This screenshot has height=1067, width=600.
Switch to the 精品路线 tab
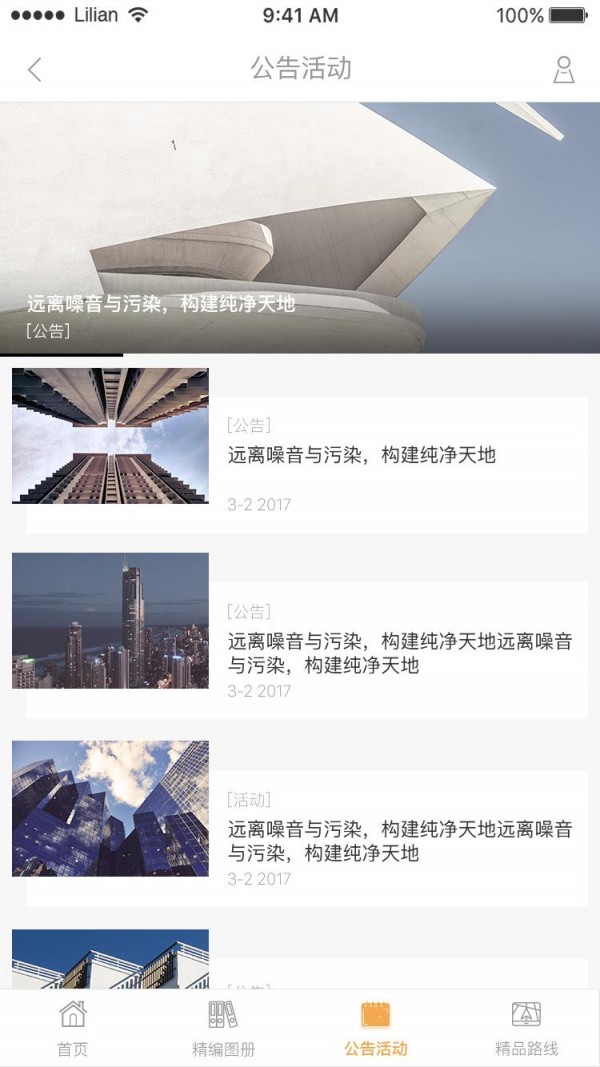526,1028
